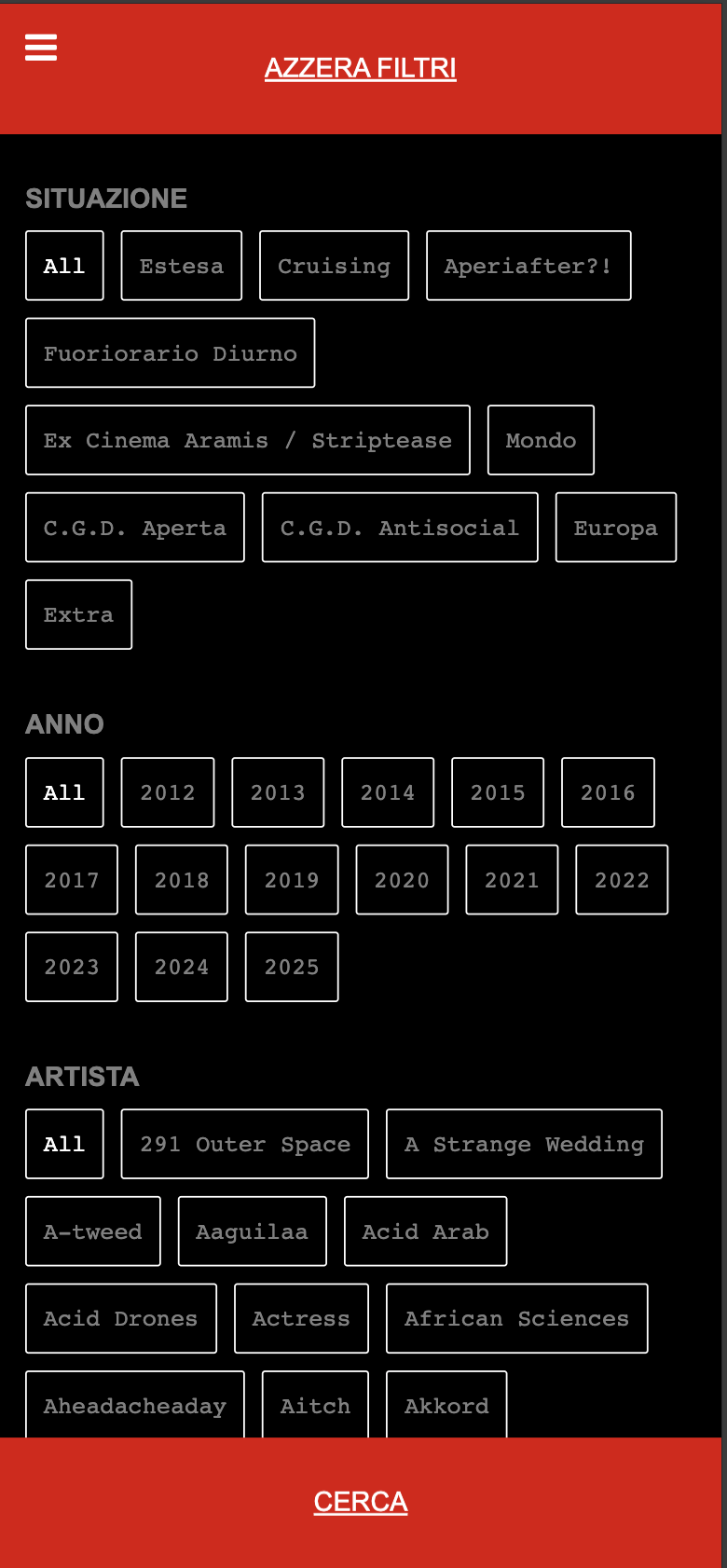The width and height of the screenshot is (727, 1568).
Task: Filter by artist 291 Outer Space
Action: 245,1144
